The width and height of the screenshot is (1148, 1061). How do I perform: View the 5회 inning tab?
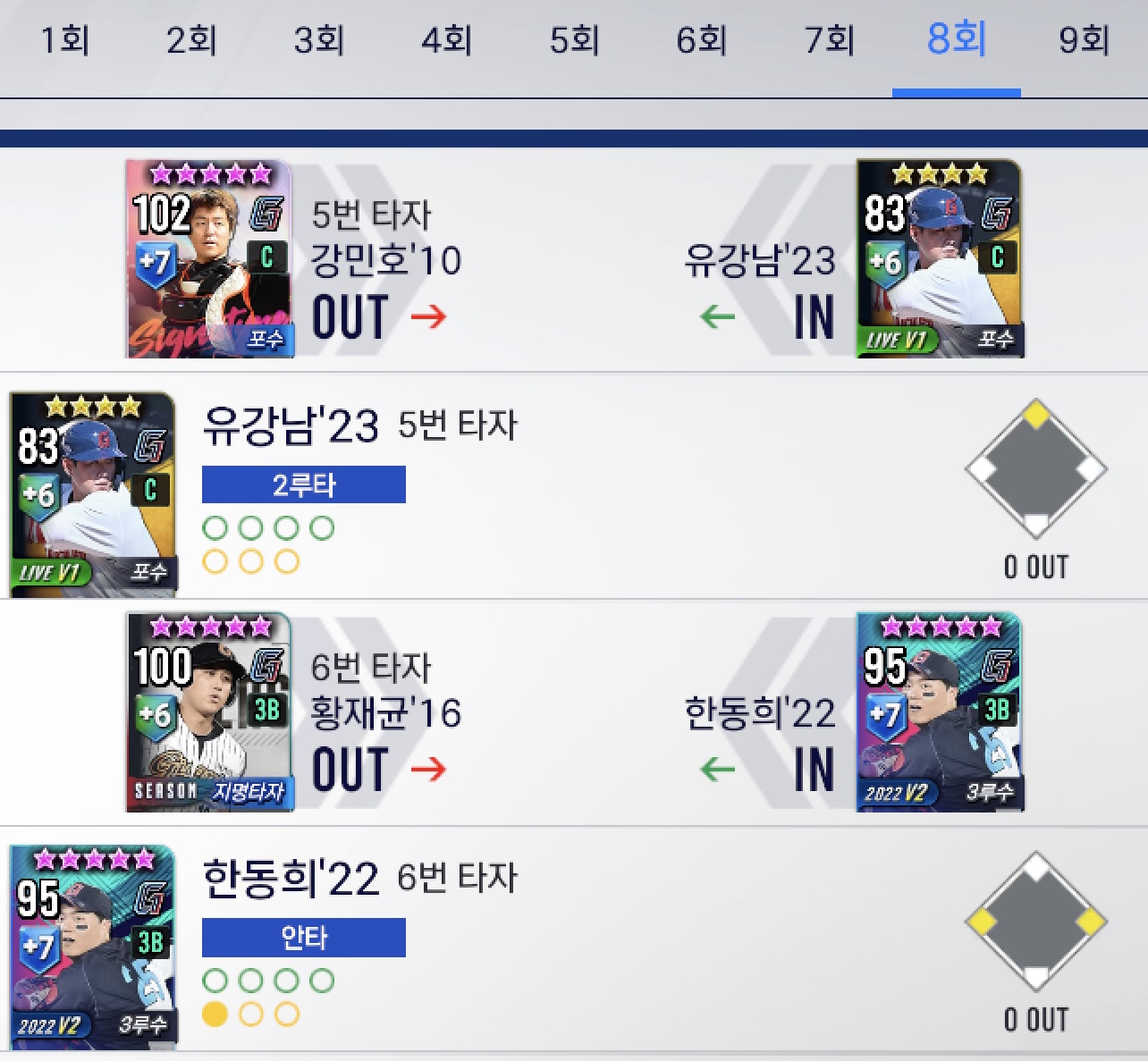point(574,41)
